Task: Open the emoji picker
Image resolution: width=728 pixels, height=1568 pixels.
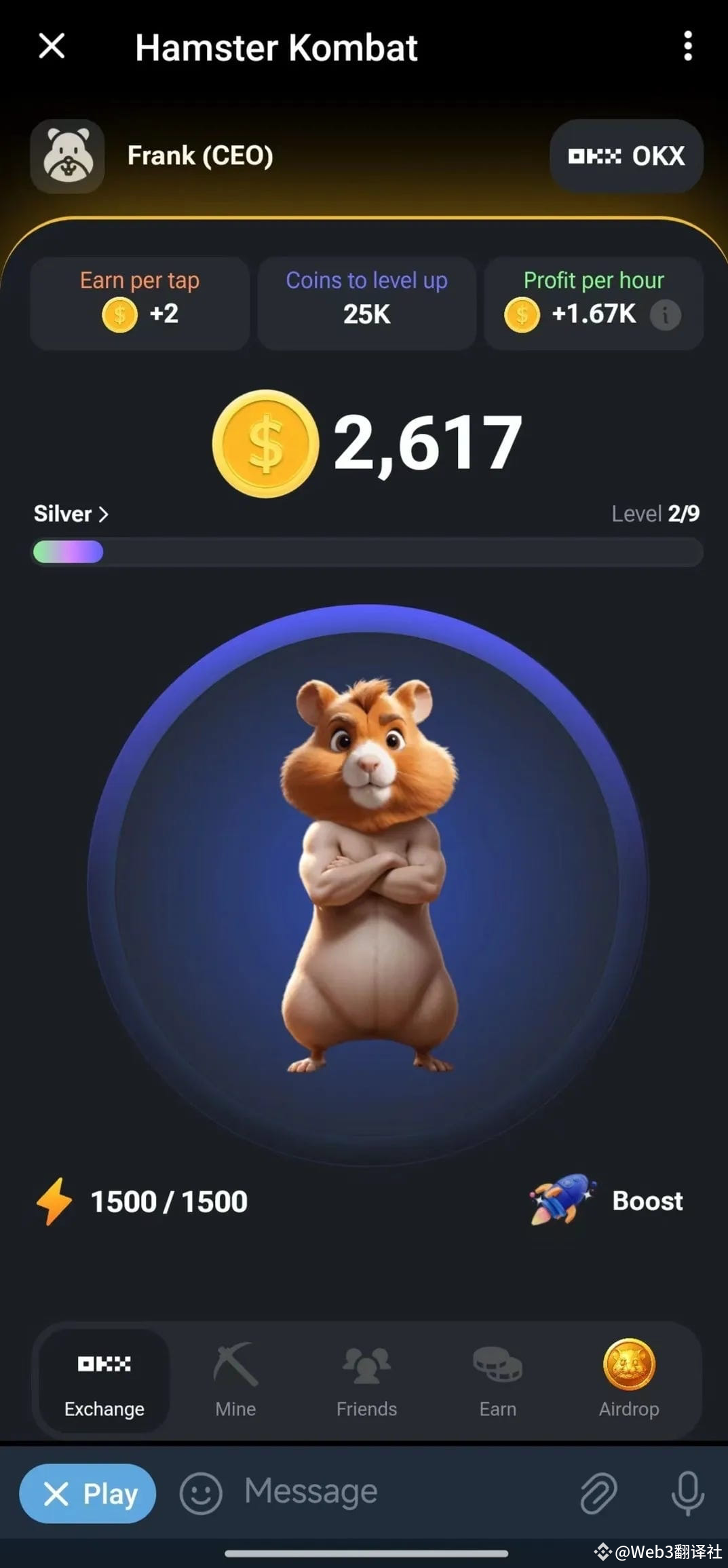Action: (200, 1493)
